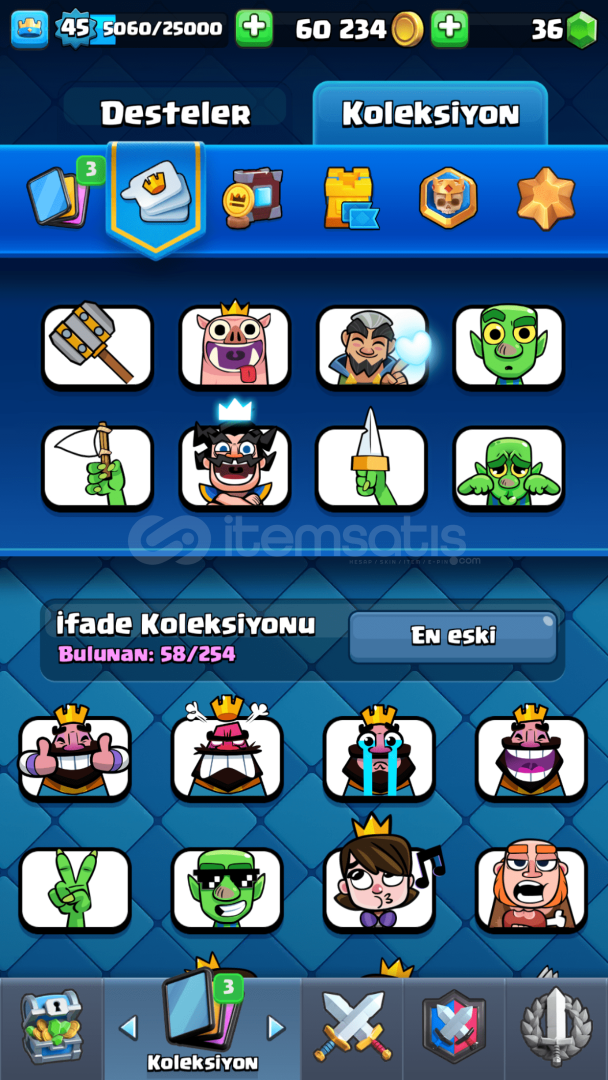Open the skull badge tab
This screenshot has height=1080, width=608.
pyautogui.click(x=448, y=198)
